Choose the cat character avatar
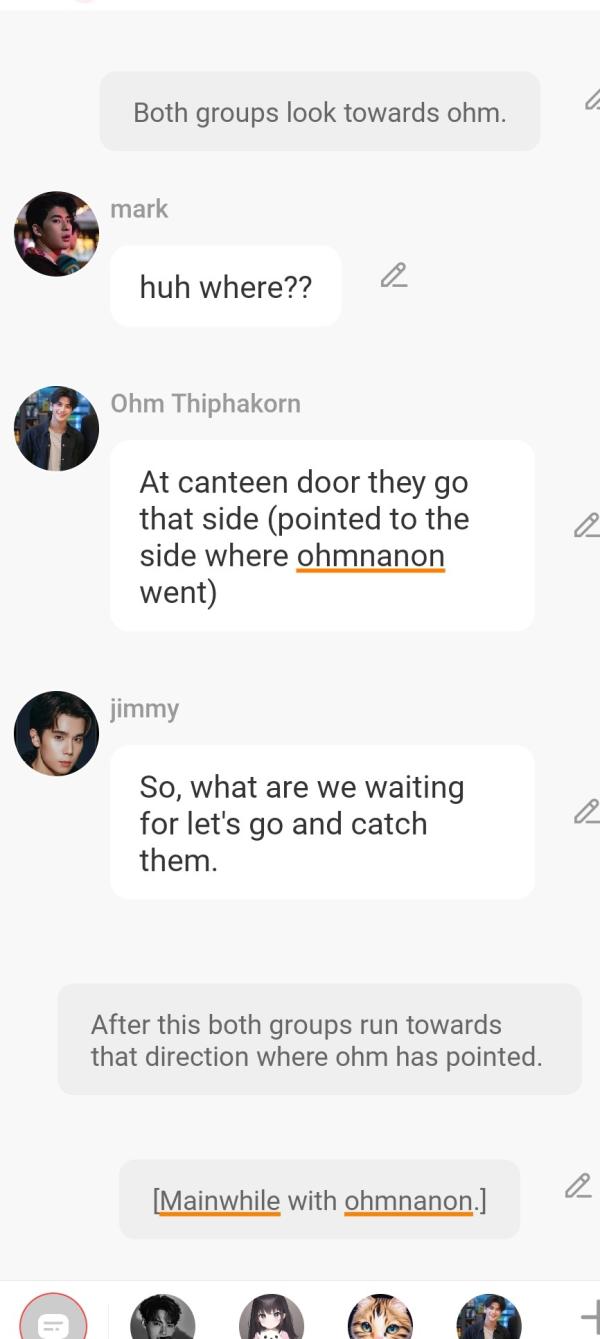The image size is (600, 1339). pos(380,1320)
